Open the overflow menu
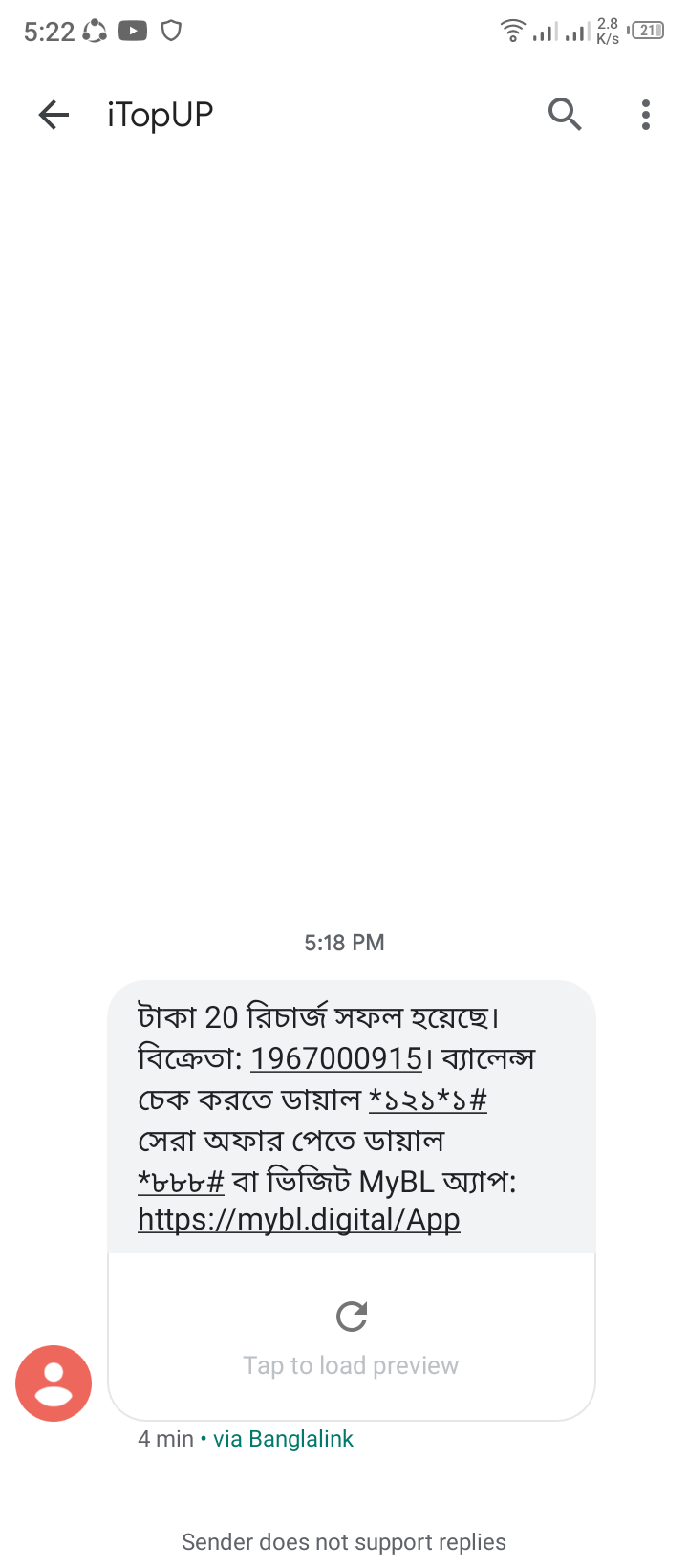This screenshot has width=688, height=1568. pos(646,115)
